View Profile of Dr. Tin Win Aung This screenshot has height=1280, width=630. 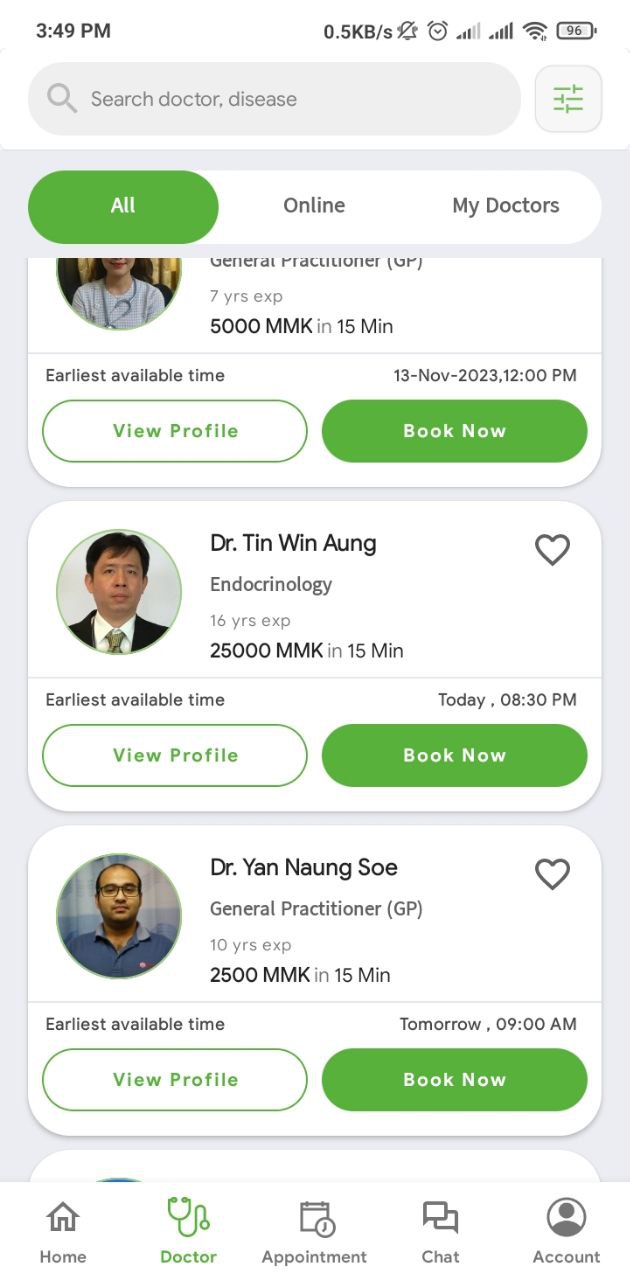point(175,755)
